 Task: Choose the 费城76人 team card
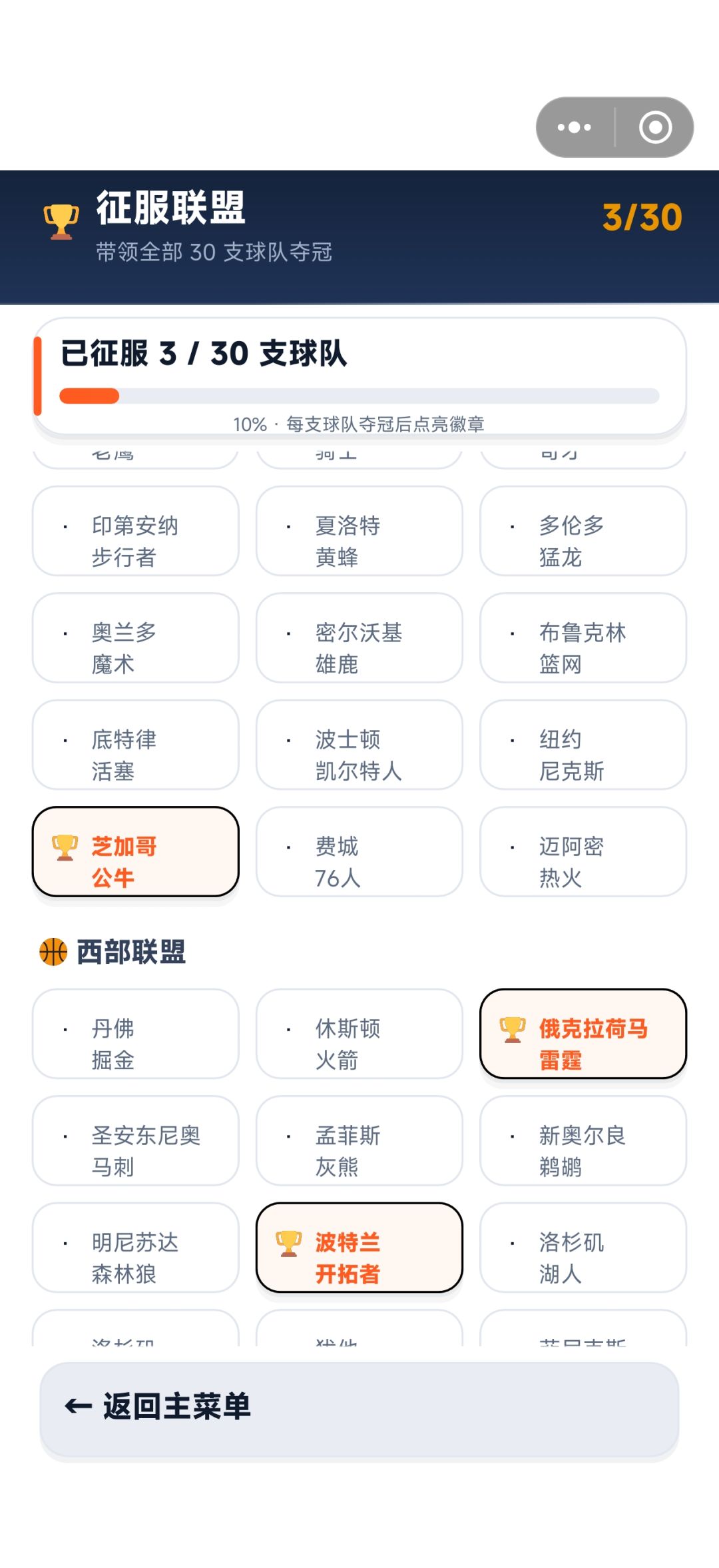pos(359,852)
